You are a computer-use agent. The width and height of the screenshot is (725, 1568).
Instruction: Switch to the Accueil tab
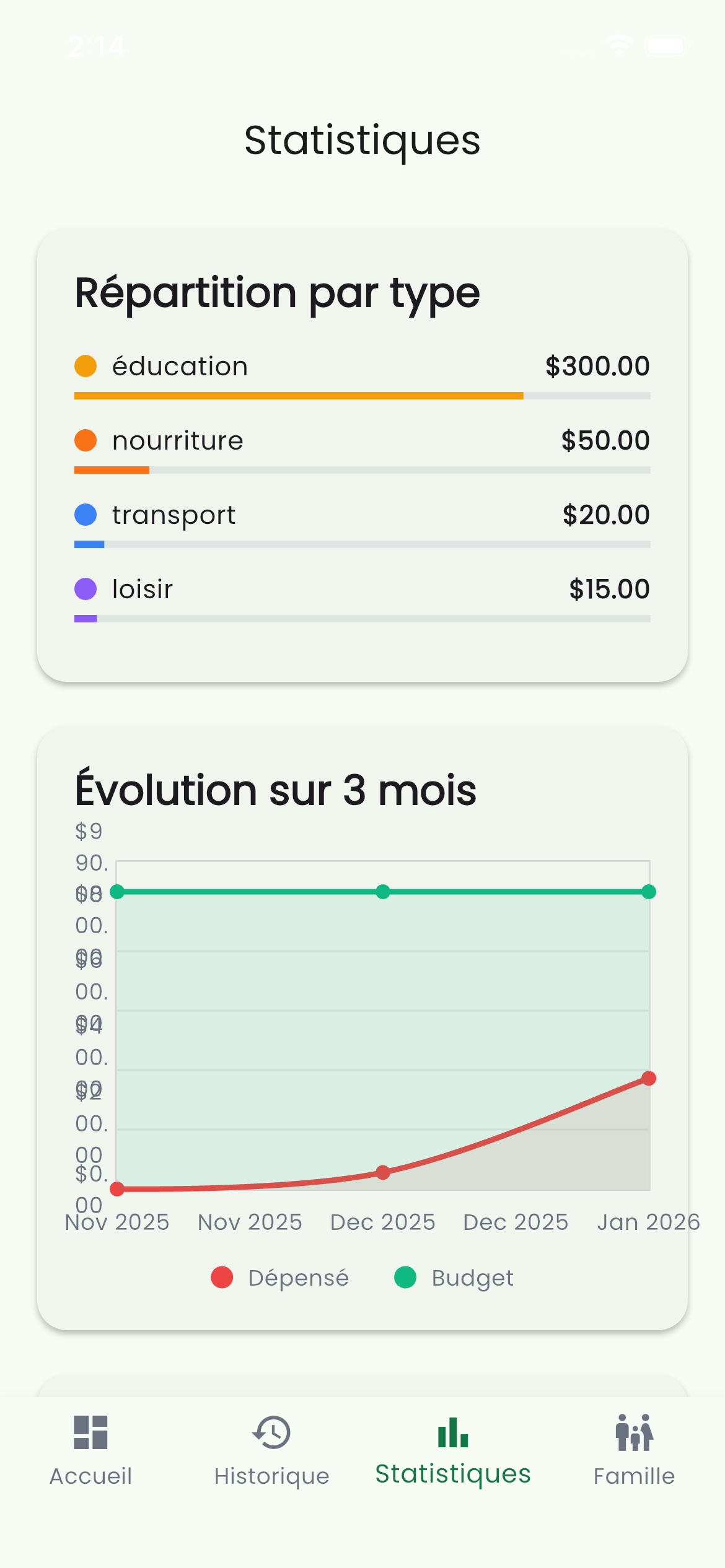(90, 1450)
